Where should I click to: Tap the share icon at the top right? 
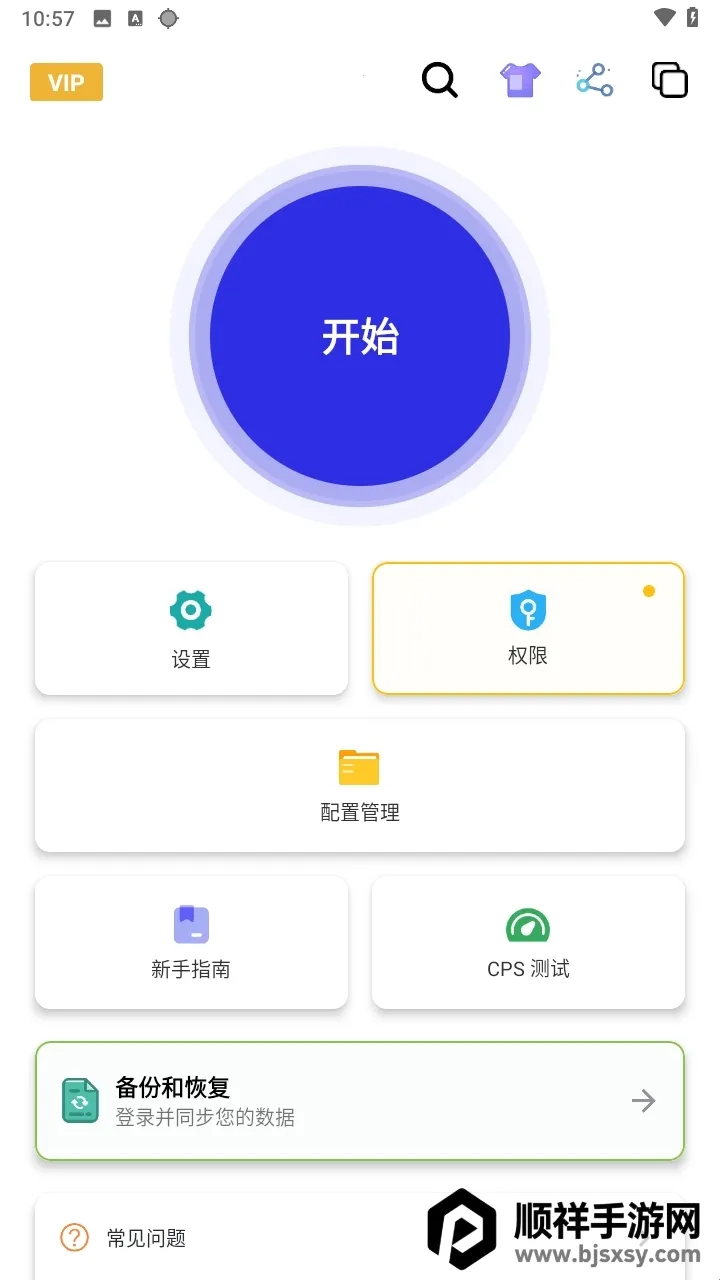(594, 80)
